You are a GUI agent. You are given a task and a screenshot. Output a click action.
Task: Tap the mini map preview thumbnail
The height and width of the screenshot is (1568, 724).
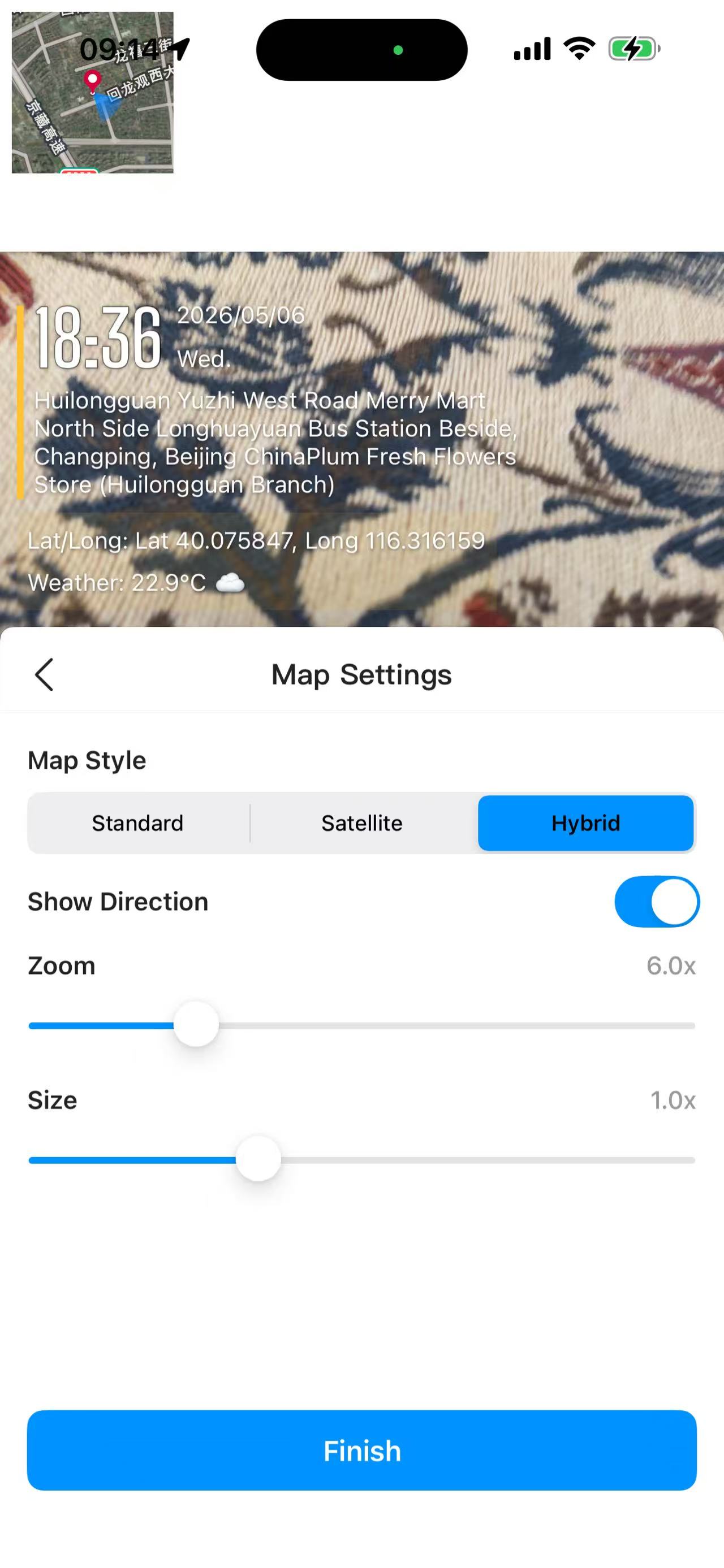click(x=93, y=93)
